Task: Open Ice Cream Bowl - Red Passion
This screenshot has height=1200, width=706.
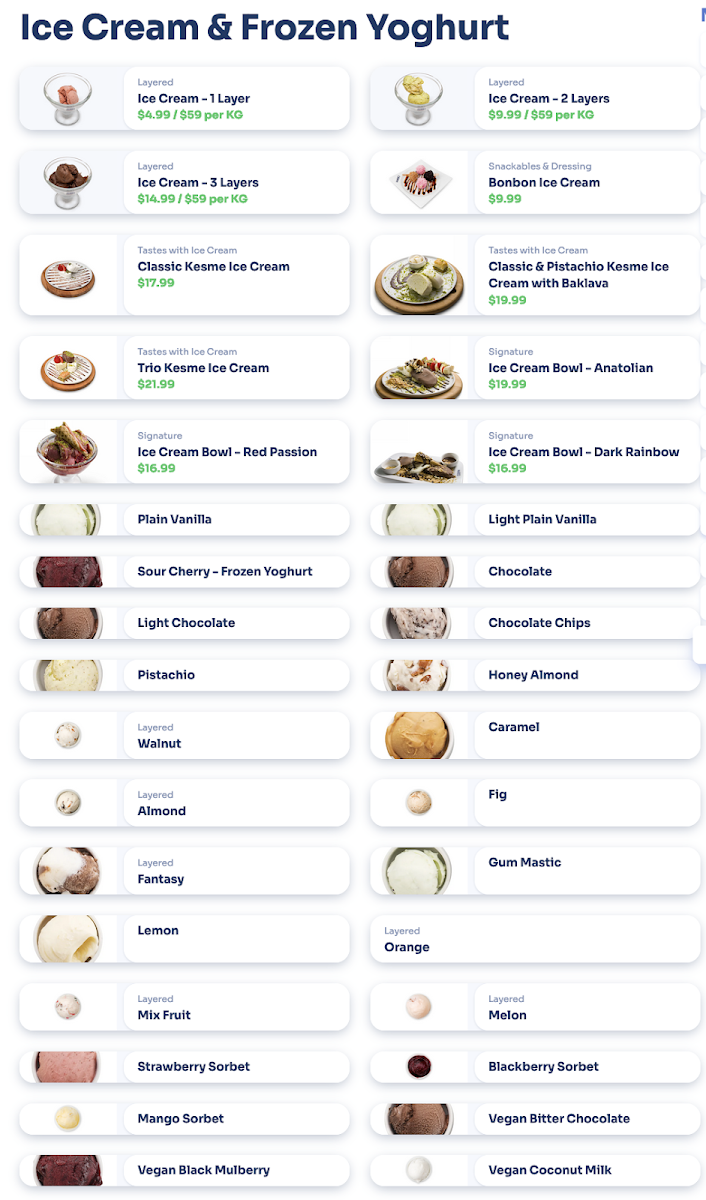Action: point(184,451)
